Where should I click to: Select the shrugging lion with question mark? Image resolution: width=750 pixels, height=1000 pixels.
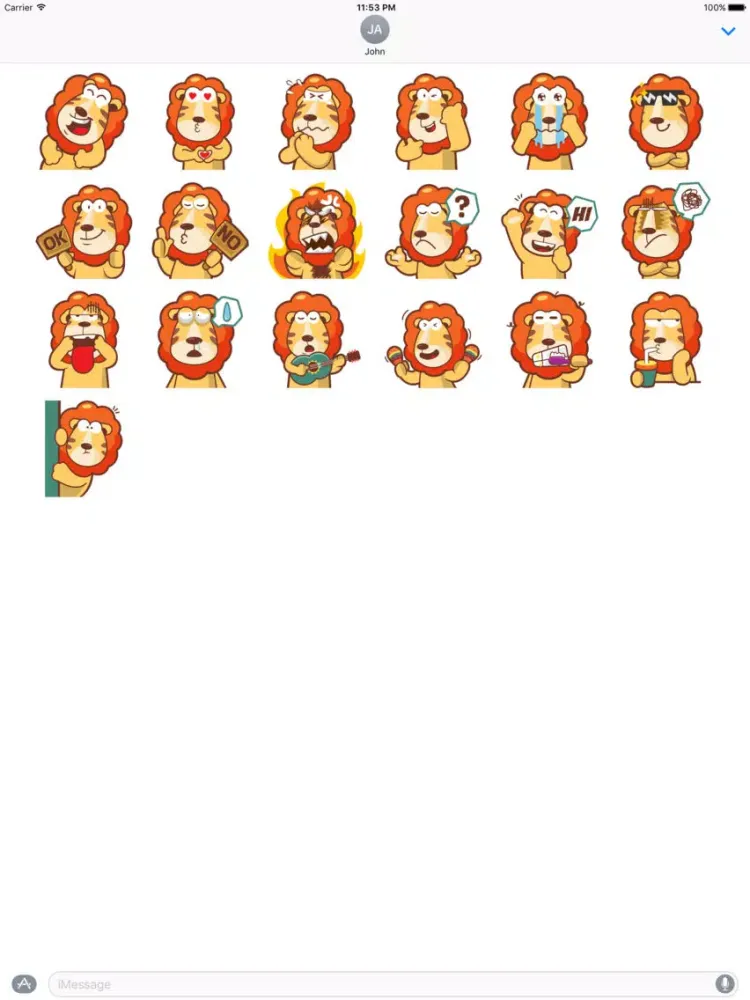pos(433,232)
